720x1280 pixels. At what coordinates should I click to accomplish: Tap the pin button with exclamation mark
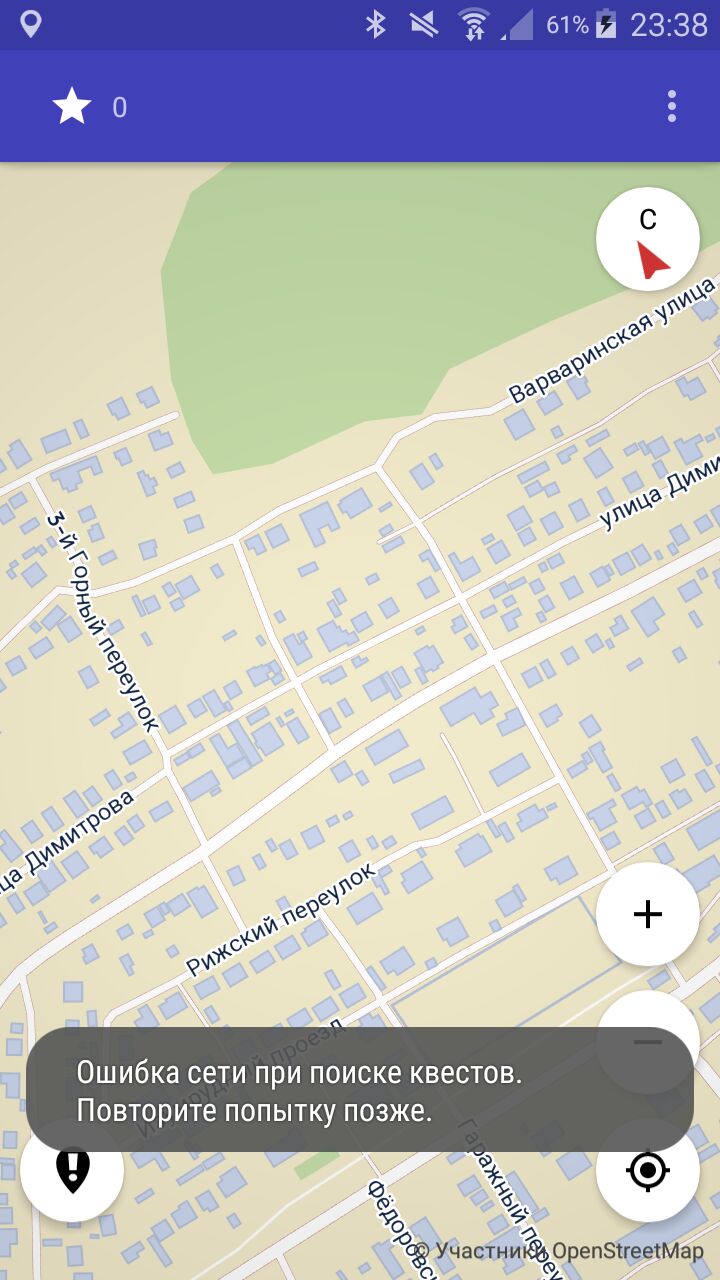[72, 1170]
